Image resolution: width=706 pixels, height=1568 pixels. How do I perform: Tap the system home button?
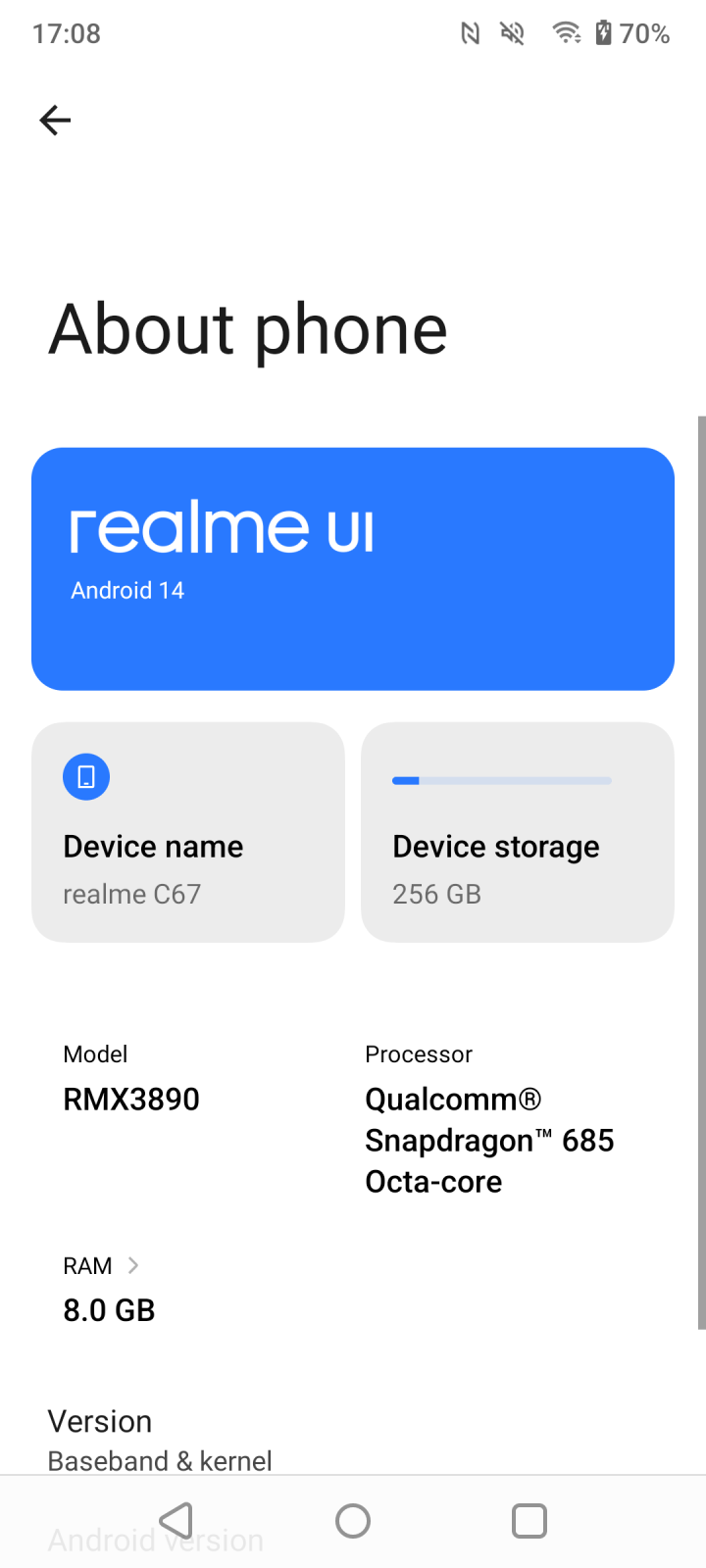(353, 1521)
